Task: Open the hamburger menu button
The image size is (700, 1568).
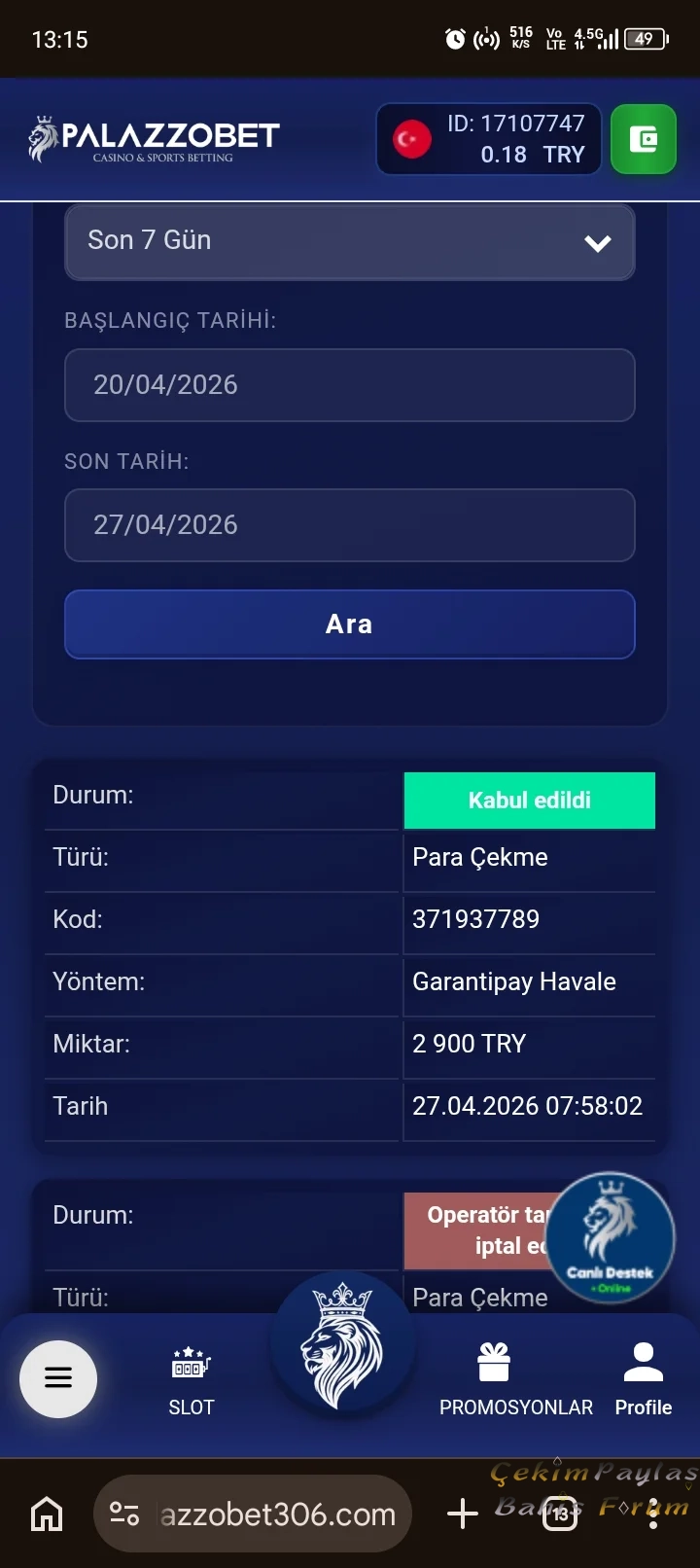Action: pyautogui.click(x=57, y=1378)
